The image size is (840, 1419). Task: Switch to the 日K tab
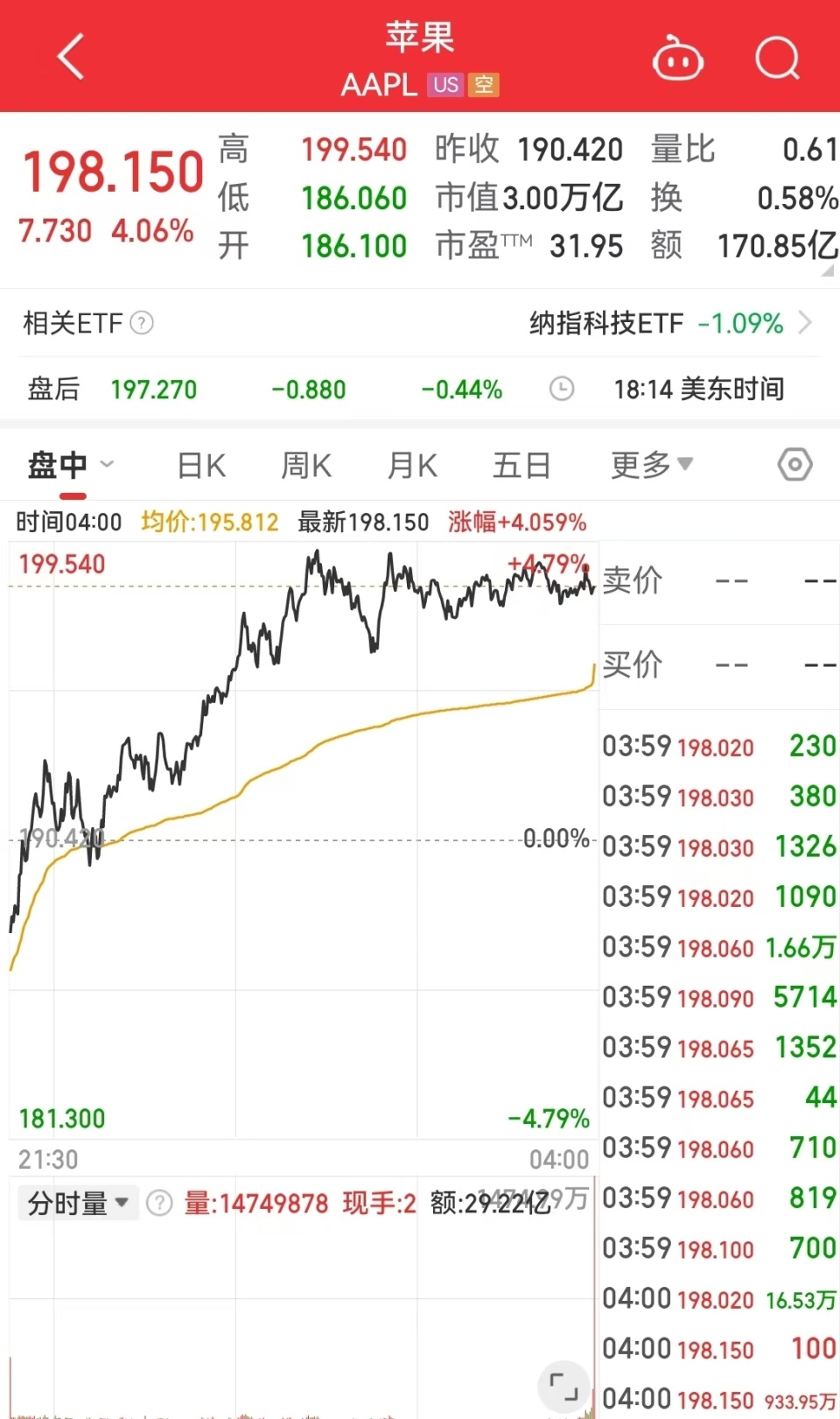(199, 465)
